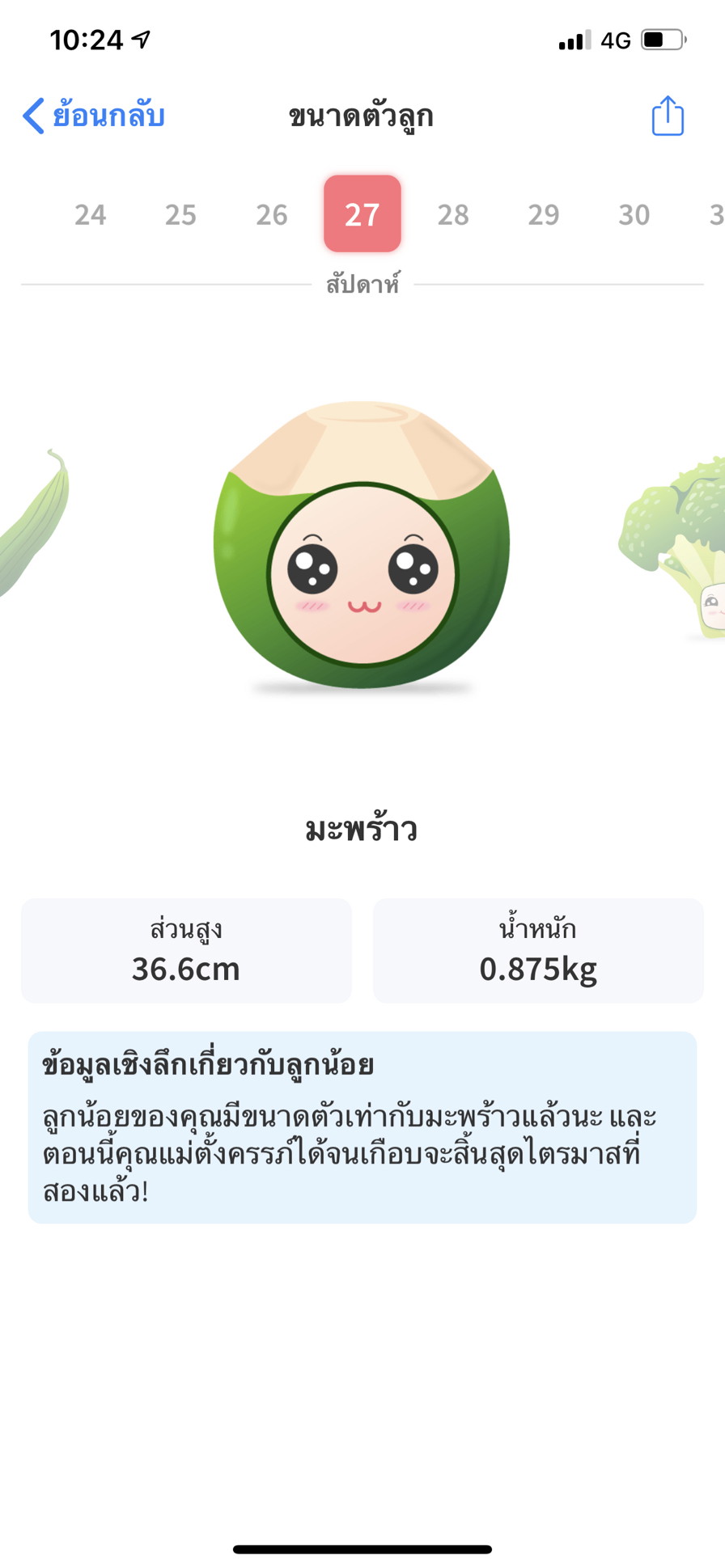Choose week 30
This screenshot has height=1568, width=725.
click(634, 214)
